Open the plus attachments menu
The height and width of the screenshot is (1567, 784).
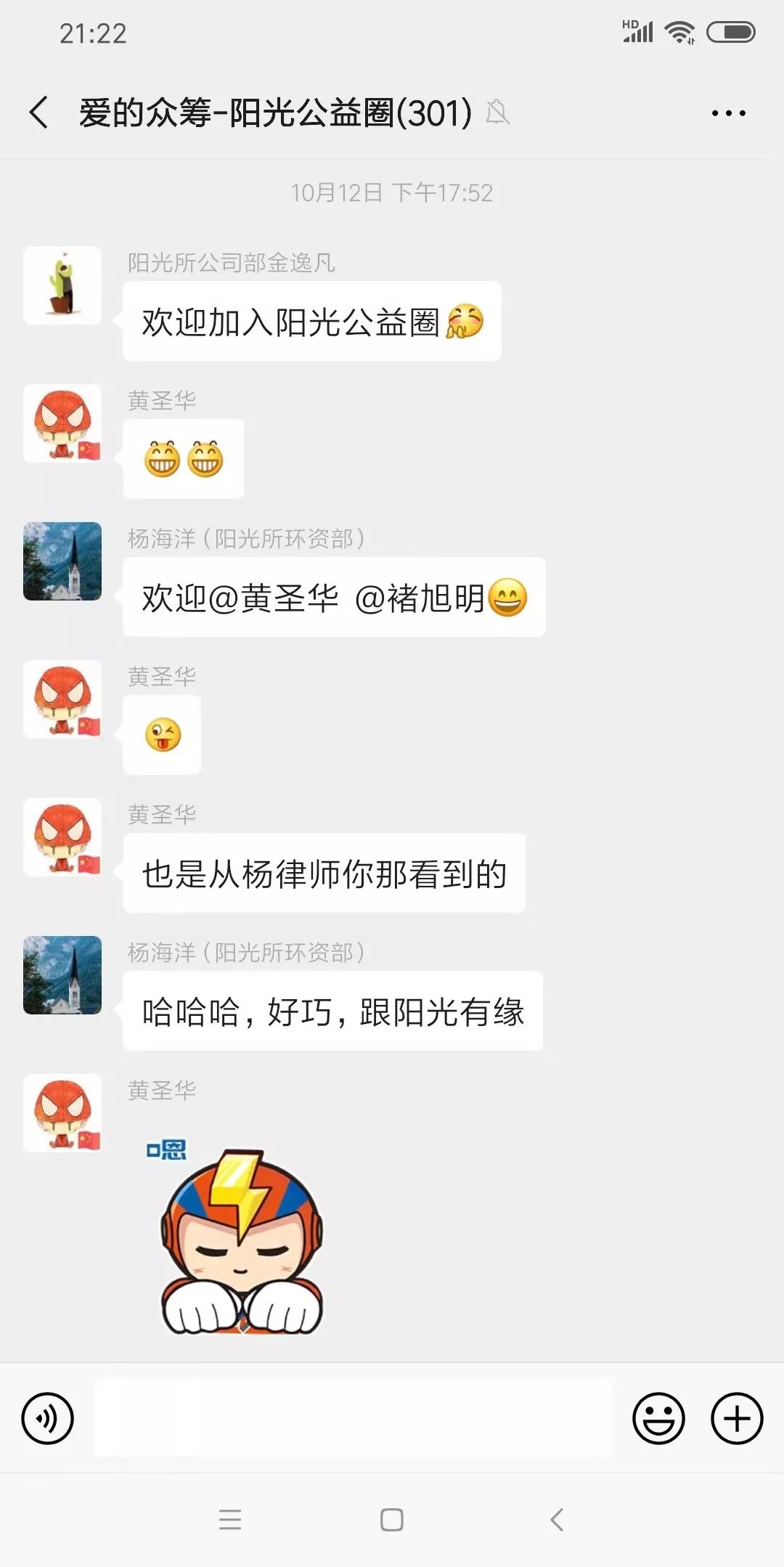pos(737,1418)
